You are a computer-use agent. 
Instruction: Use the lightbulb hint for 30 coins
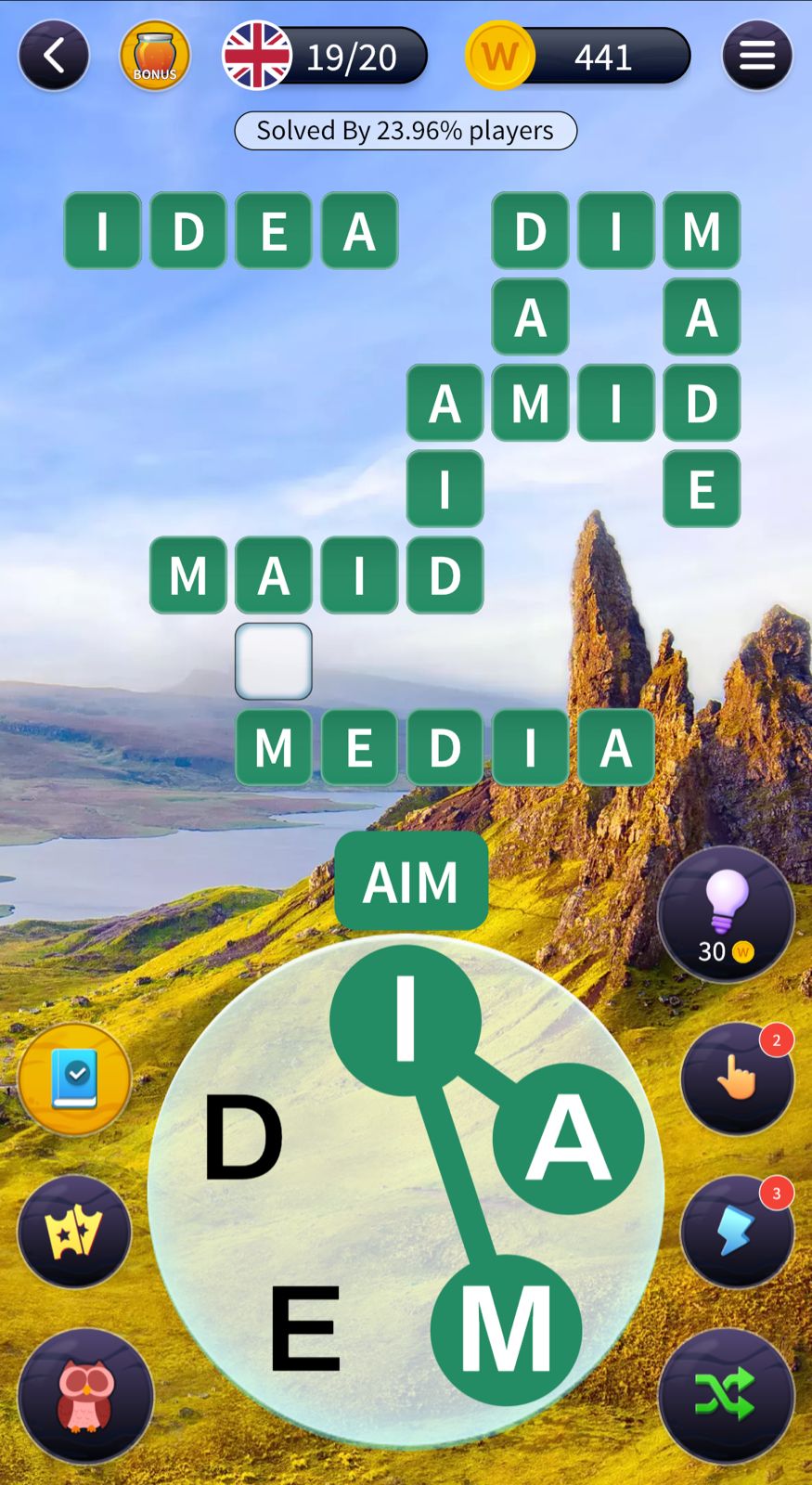point(726,914)
